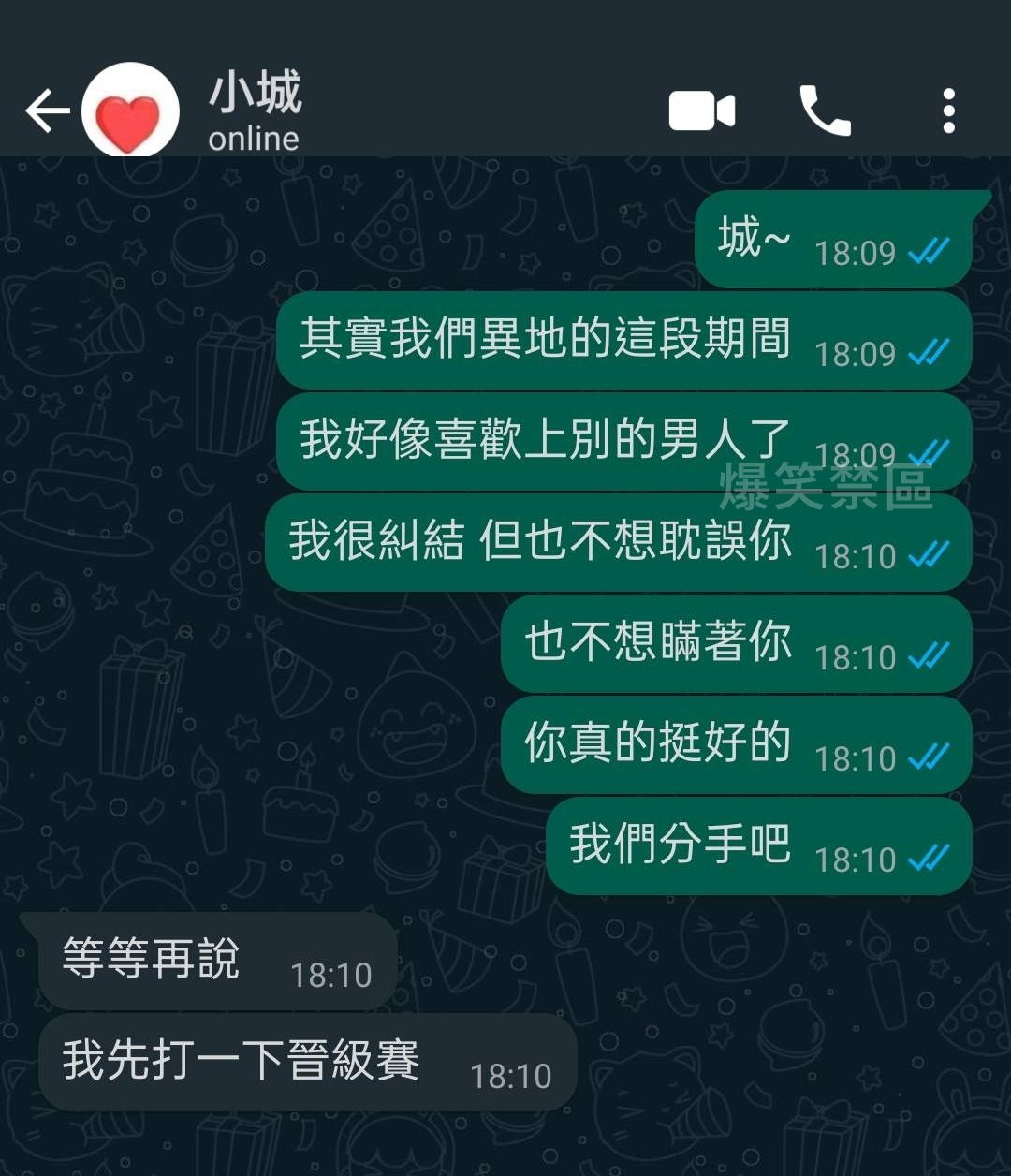Image resolution: width=1011 pixels, height=1176 pixels.
Task: Open 小城's profile picture
Action: click(x=130, y=111)
